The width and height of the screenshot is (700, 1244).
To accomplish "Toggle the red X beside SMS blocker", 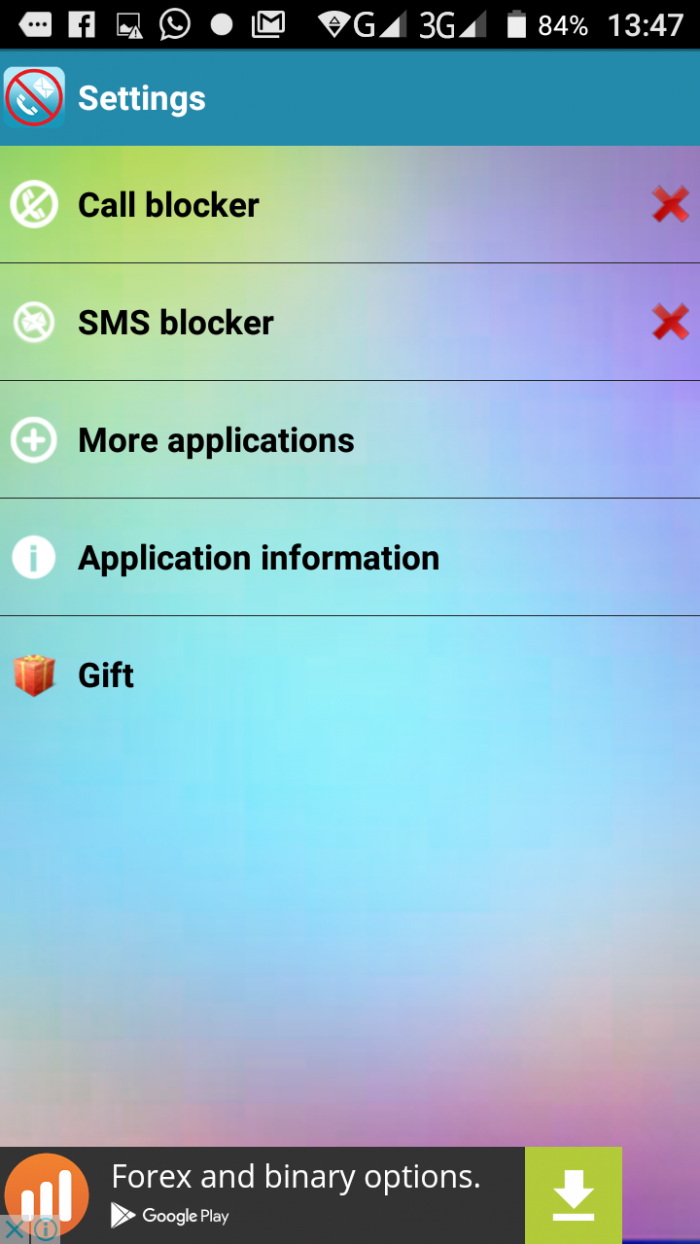I will pos(670,322).
